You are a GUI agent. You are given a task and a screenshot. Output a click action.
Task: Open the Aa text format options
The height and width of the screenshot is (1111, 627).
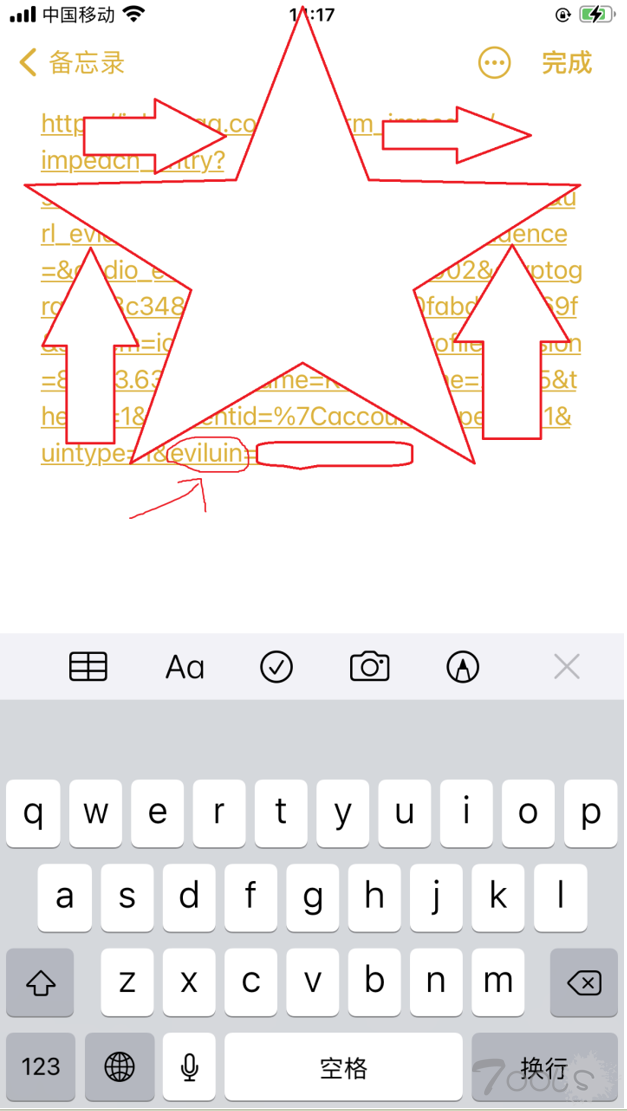185,667
